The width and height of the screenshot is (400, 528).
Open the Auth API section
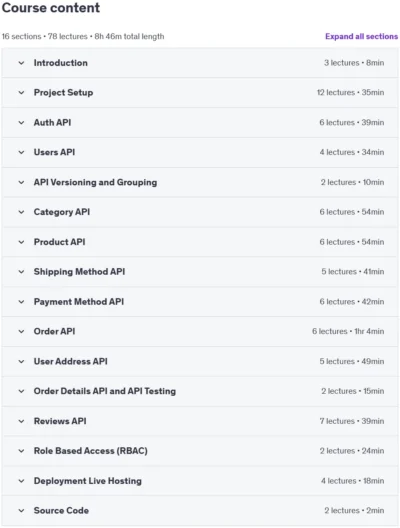tap(200, 123)
